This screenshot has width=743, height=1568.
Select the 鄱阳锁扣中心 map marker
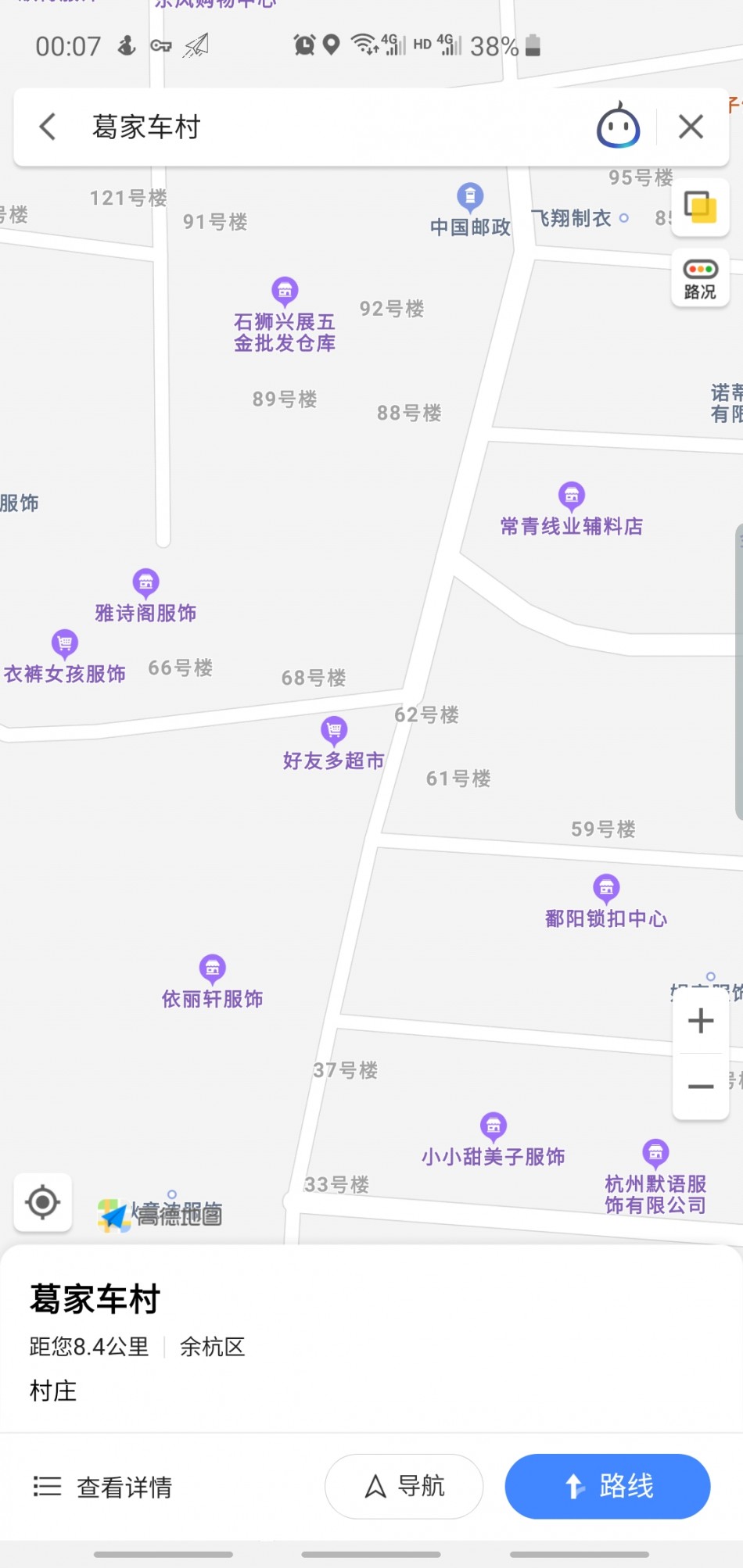point(606,889)
